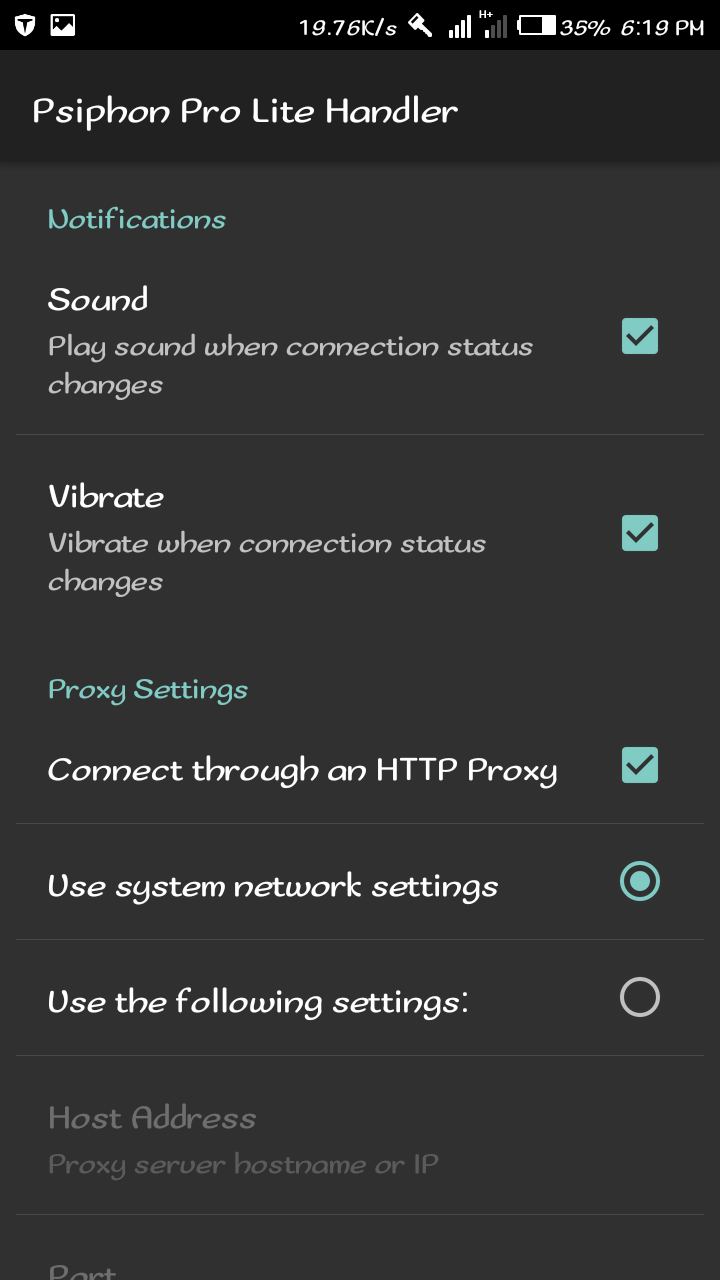This screenshot has width=720, height=1280.
Task: Choose Use the following settings option
Action: pyautogui.click(x=640, y=997)
